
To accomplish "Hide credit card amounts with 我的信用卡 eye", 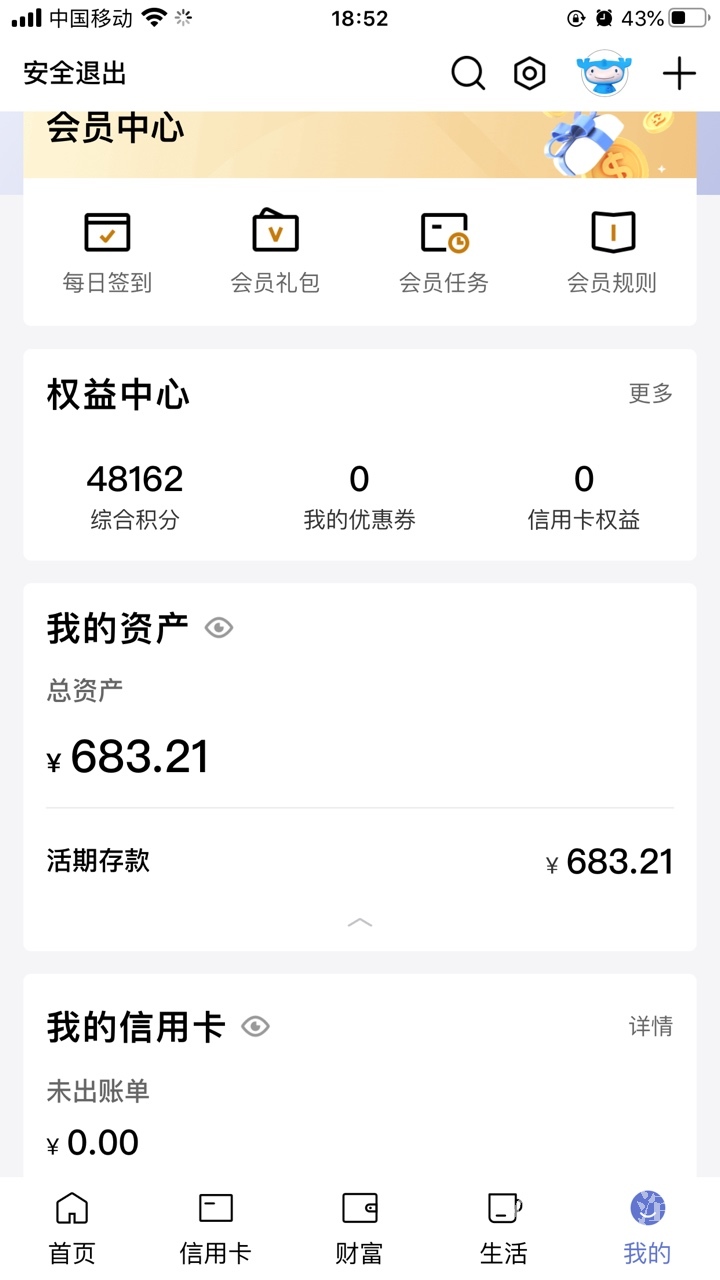I will pyautogui.click(x=256, y=1027).
